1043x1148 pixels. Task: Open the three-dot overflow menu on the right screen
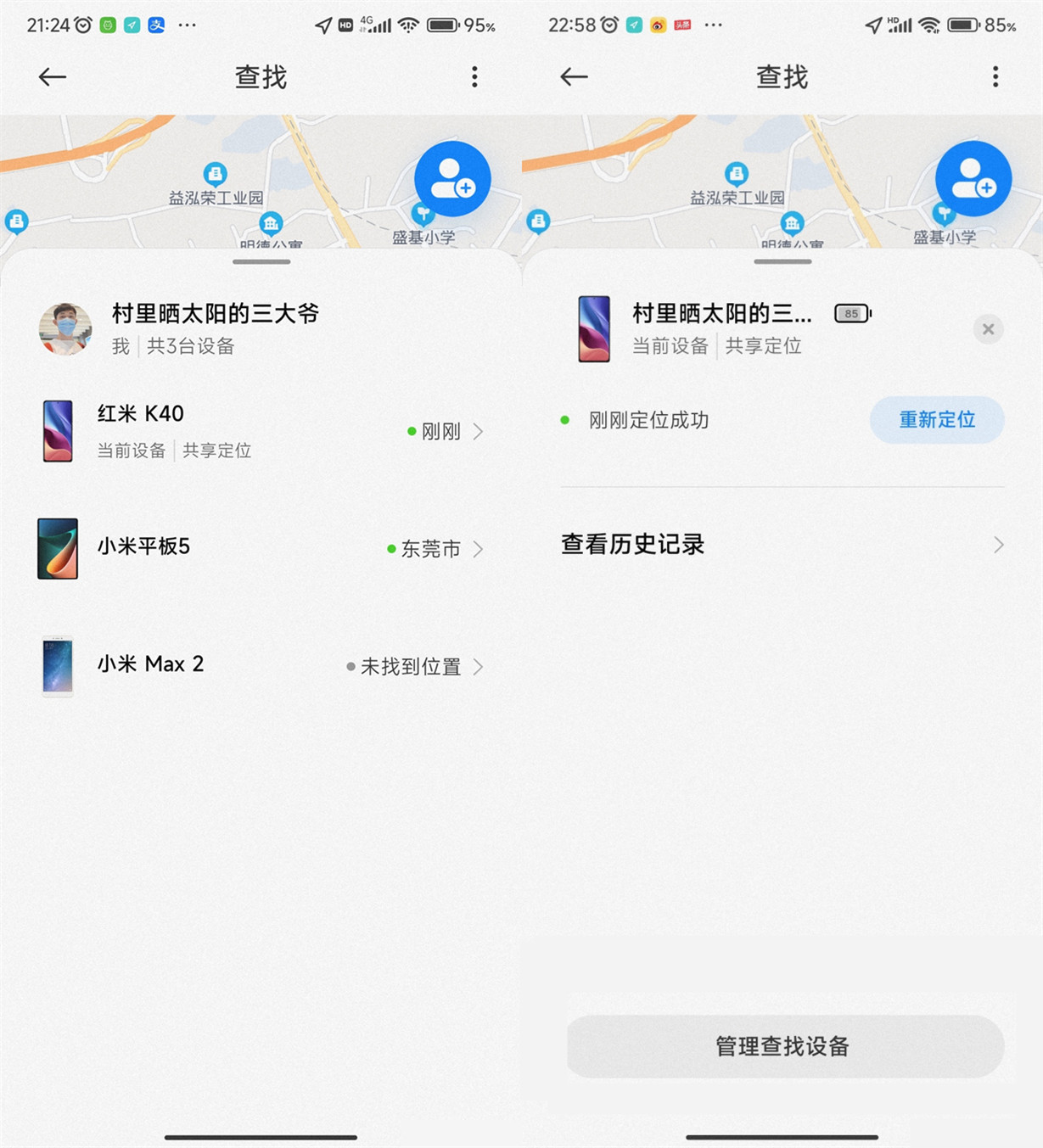click(x=995, y=76)
